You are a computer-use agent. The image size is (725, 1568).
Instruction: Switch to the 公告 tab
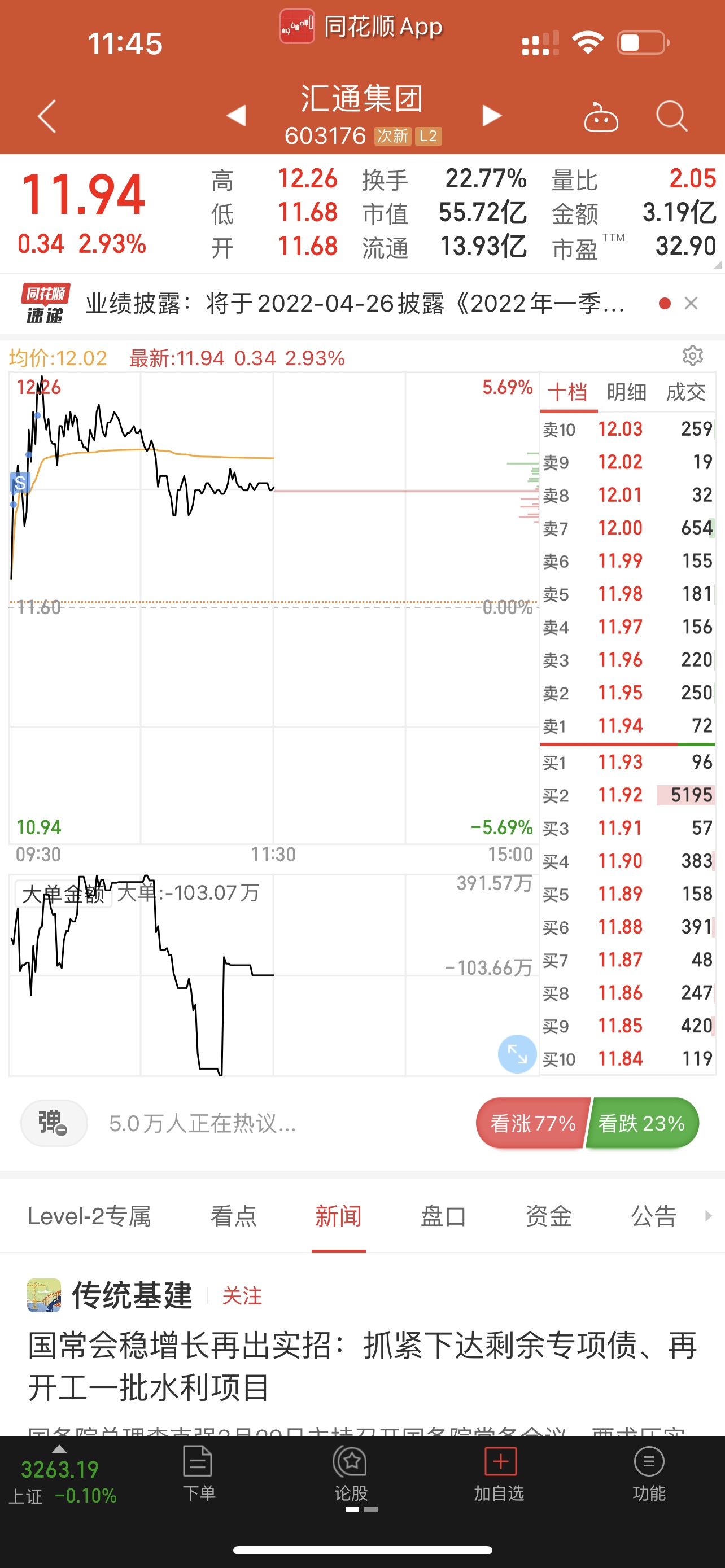pos(654,1216)
